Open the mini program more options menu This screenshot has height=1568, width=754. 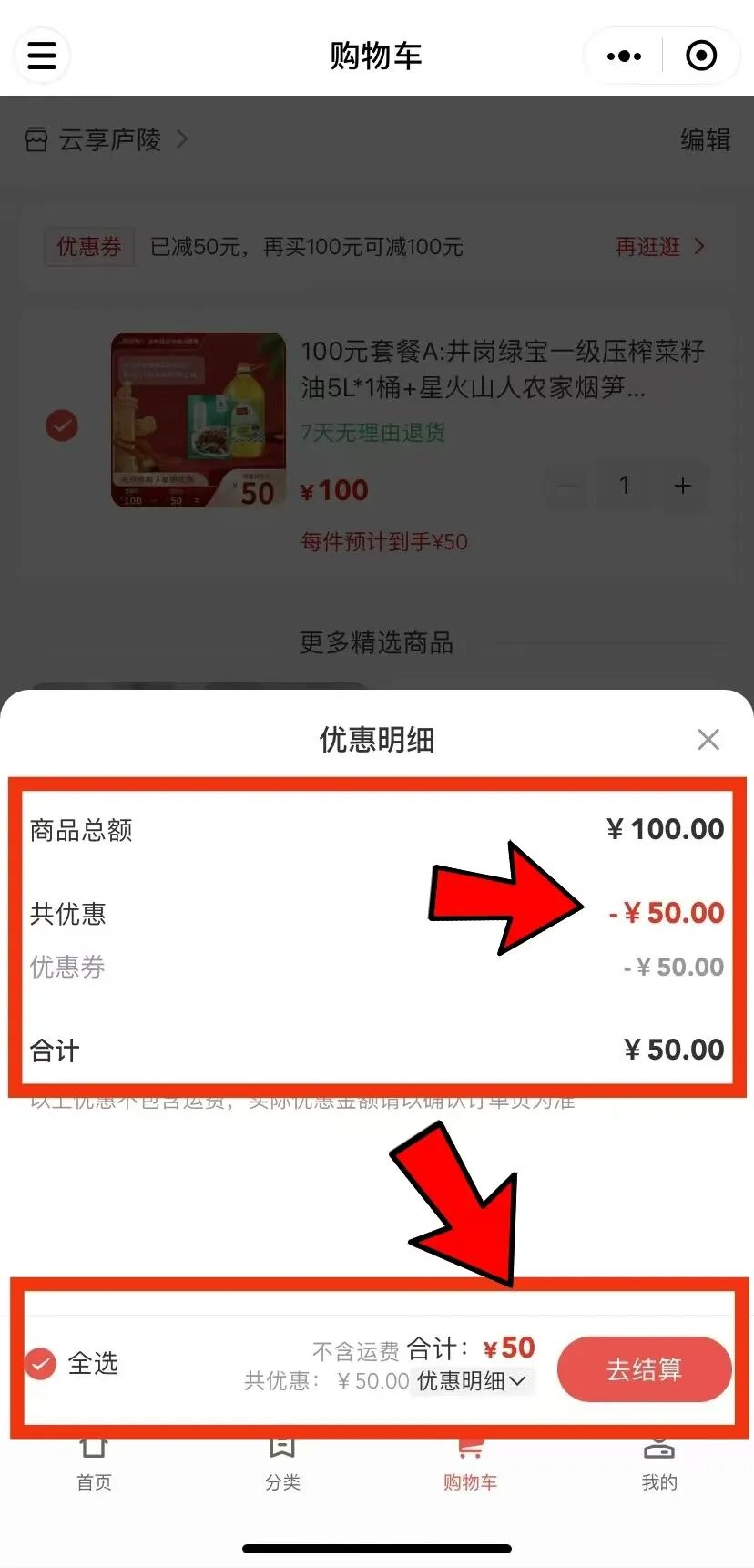click(x=624, y=56)
